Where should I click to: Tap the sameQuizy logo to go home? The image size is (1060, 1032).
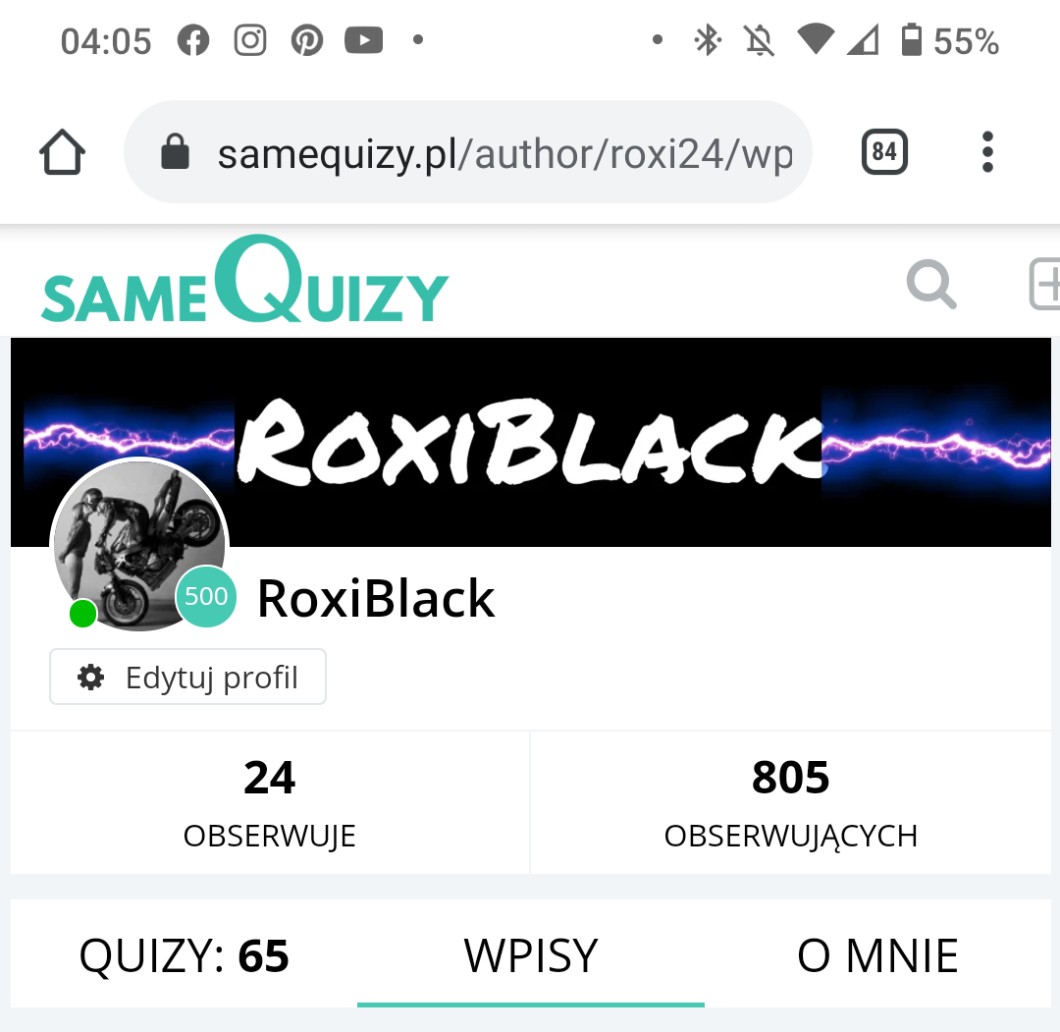[245, 283]
